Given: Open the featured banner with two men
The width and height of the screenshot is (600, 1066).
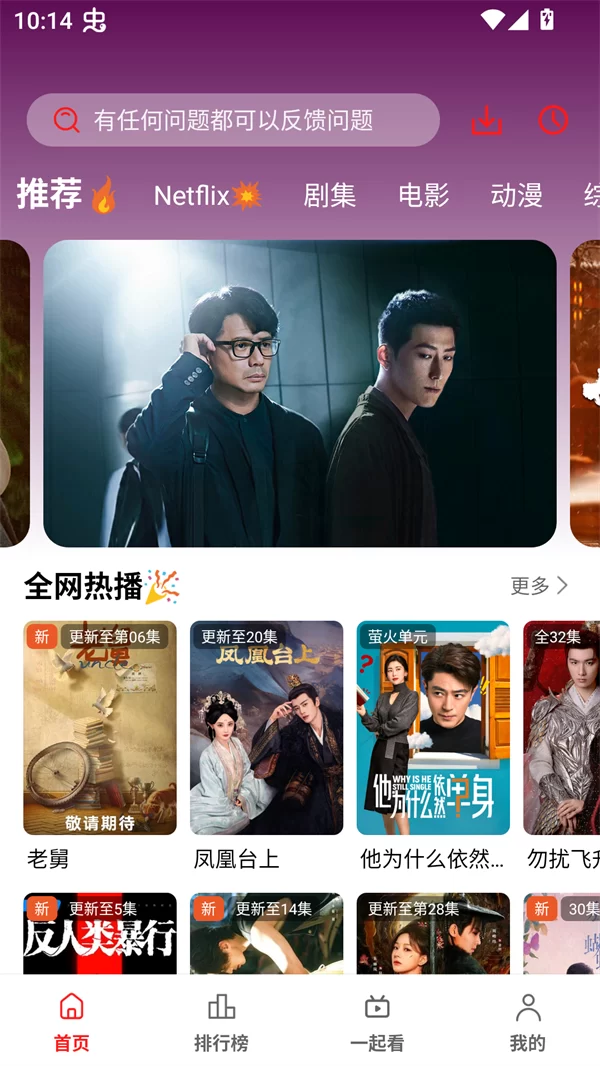Looking at the screenshot, I should (x=299, y=393).
